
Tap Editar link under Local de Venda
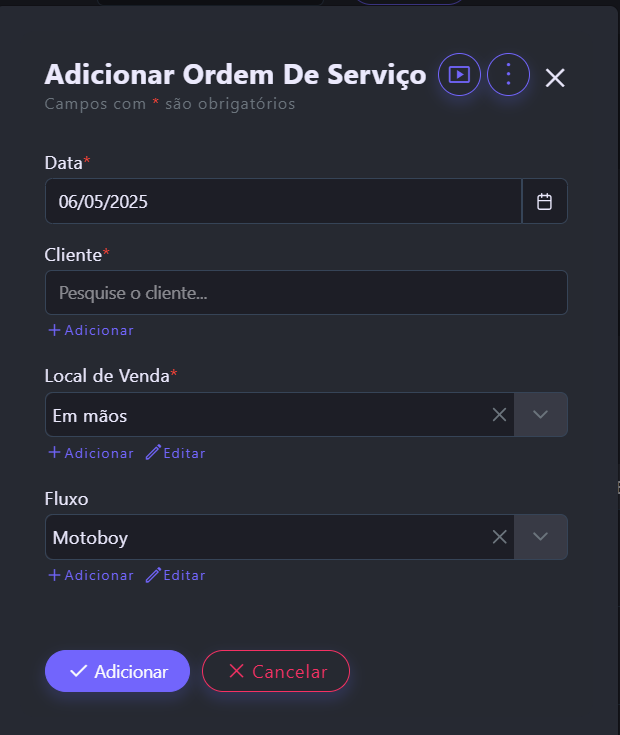(x=176, y=453)
